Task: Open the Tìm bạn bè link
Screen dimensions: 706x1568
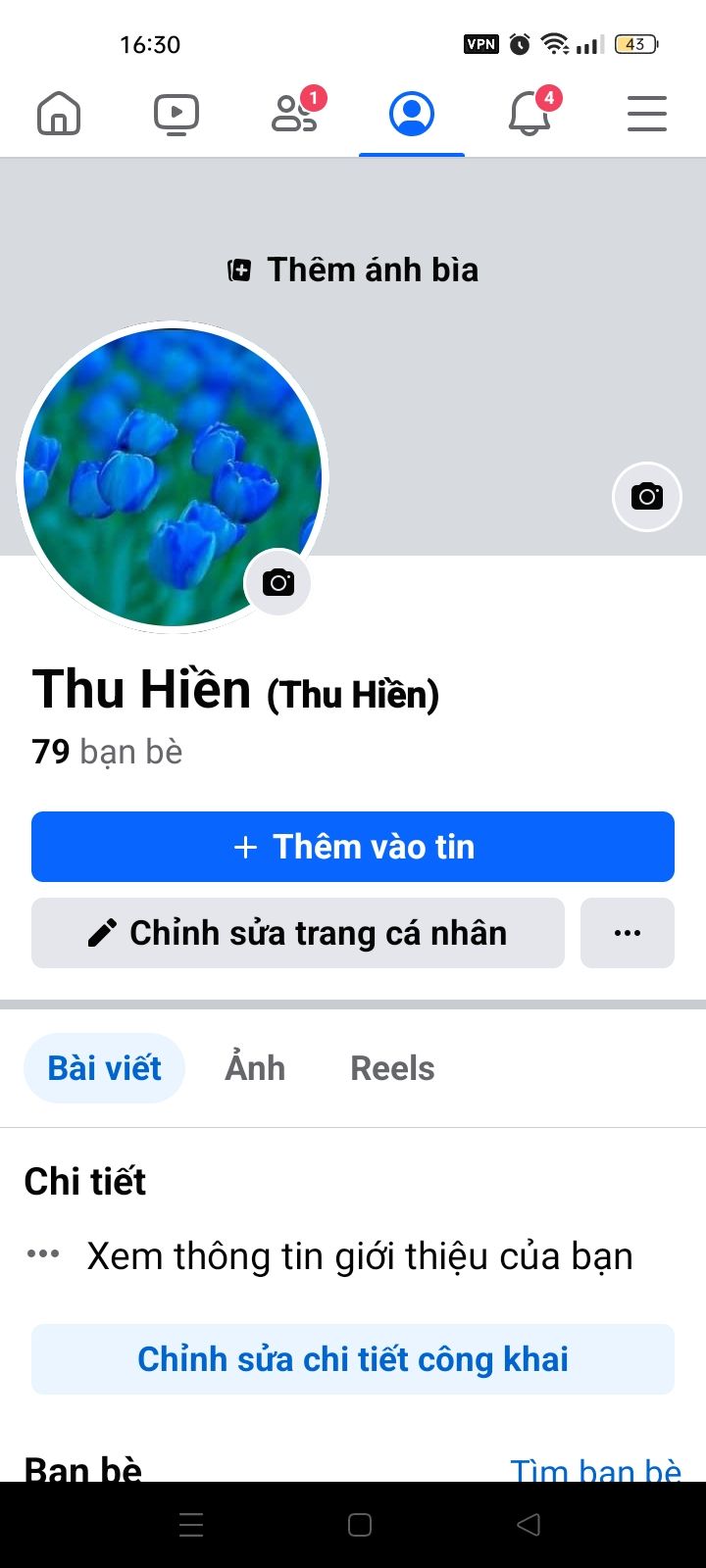Action: click(595, 1468)
